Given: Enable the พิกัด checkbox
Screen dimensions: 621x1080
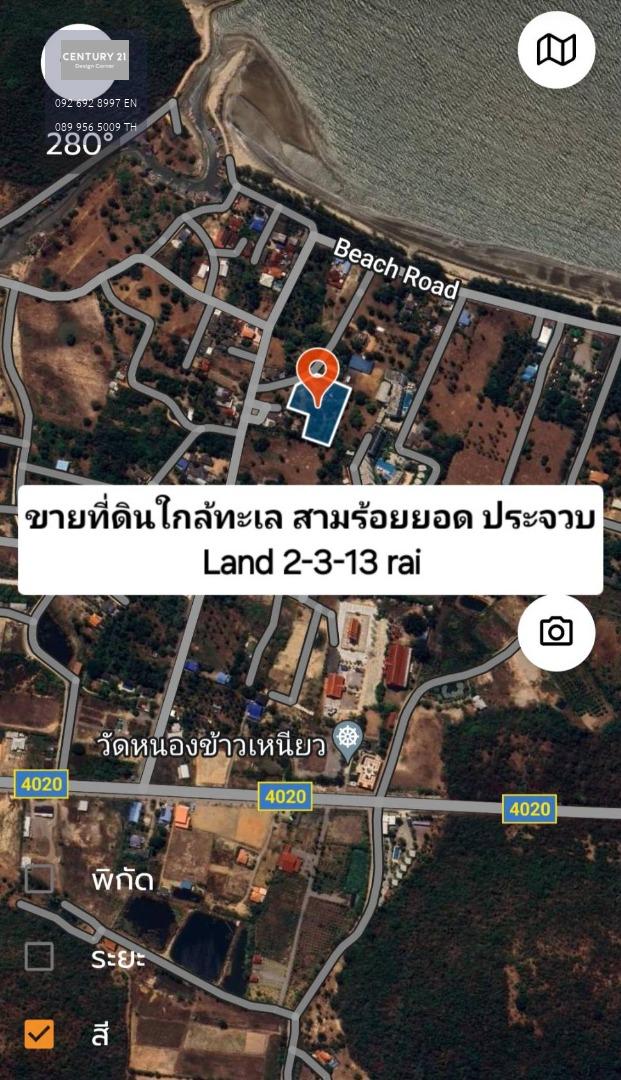Looking at the screenshot, I should (39, 878).
